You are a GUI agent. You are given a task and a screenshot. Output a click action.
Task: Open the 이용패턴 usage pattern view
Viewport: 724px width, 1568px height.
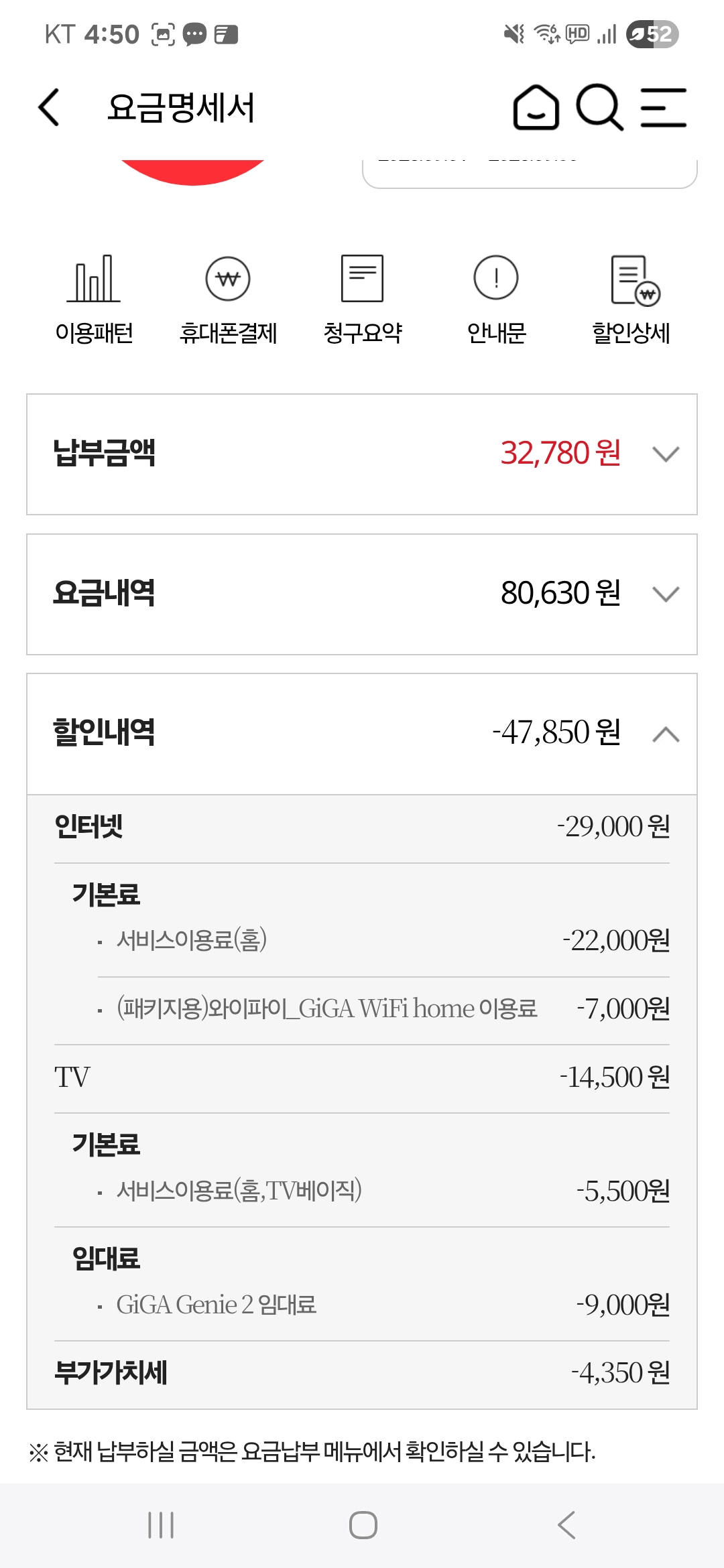[94, 295]
